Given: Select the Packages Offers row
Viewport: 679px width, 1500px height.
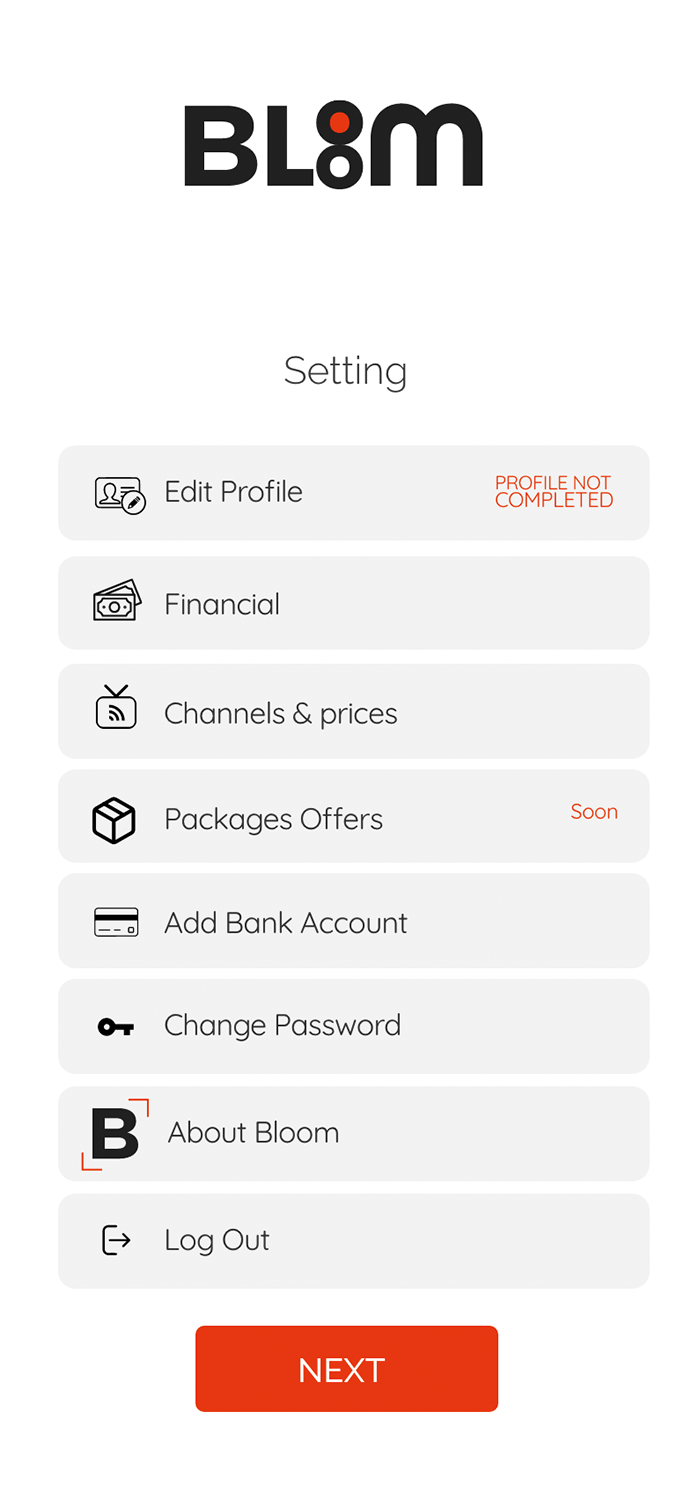Looking at the screenshot, I should point(353,817).
